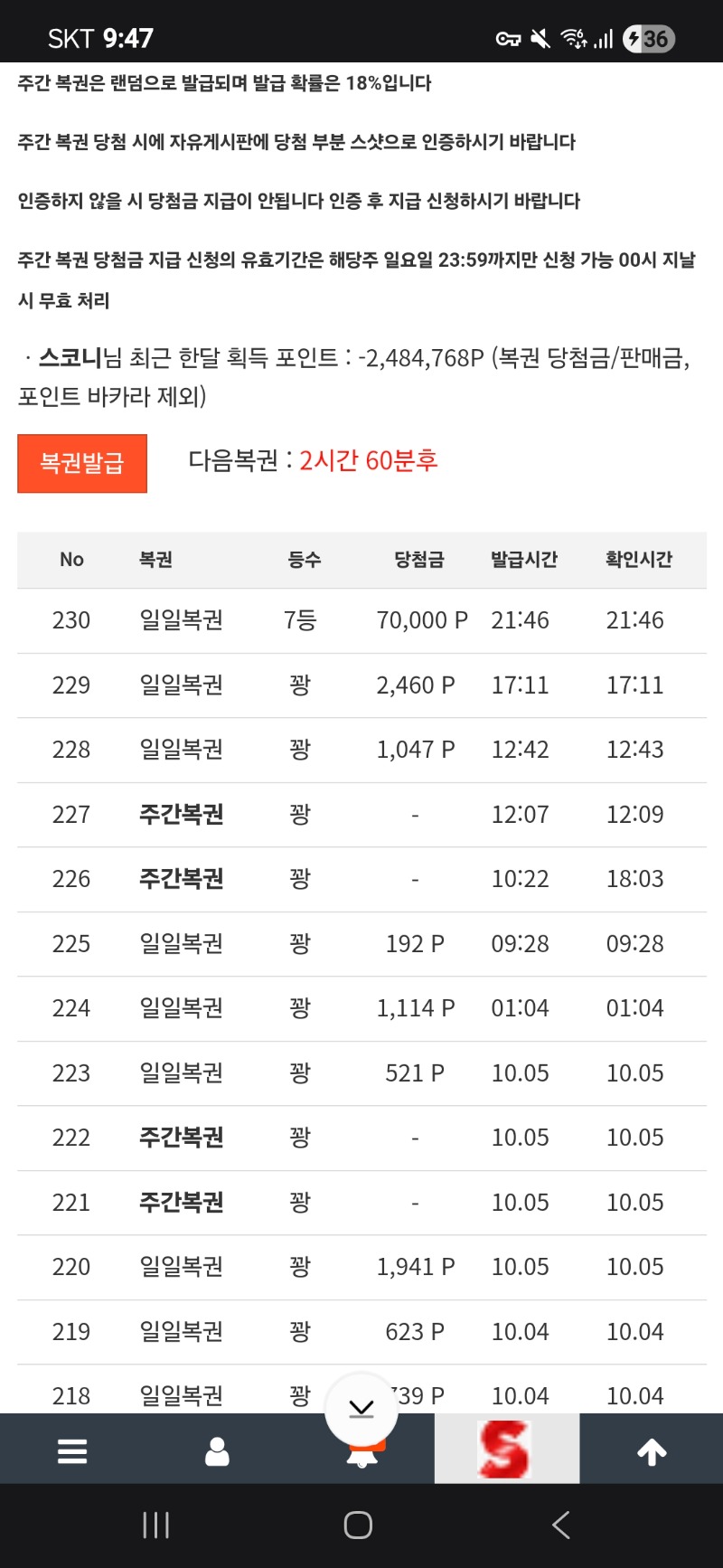Image resolution: width=723 pixels, height=1568 pixels.
Task: Go to the system home screen
Action: coord(358,1525)
